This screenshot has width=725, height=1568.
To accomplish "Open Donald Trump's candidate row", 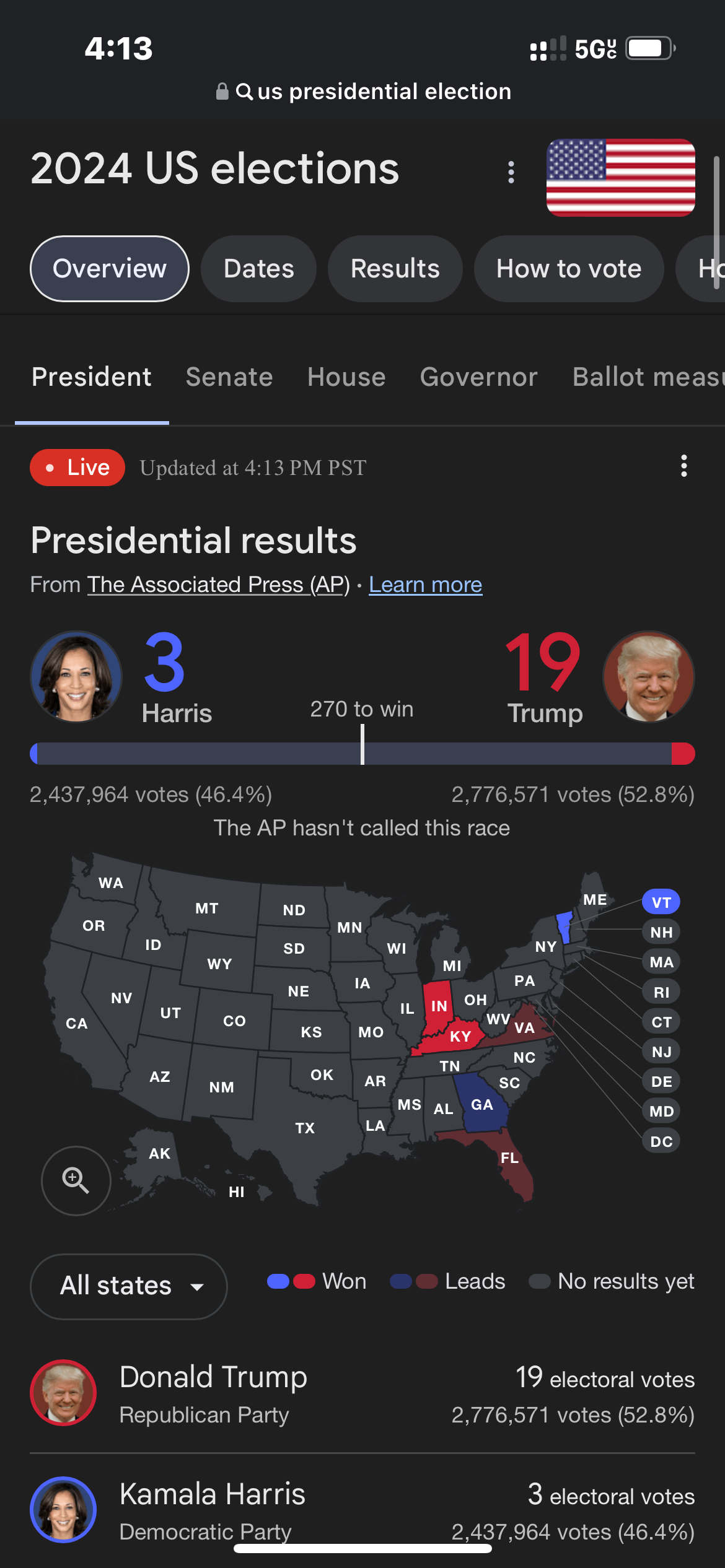I will click(x=362, y=1394).
